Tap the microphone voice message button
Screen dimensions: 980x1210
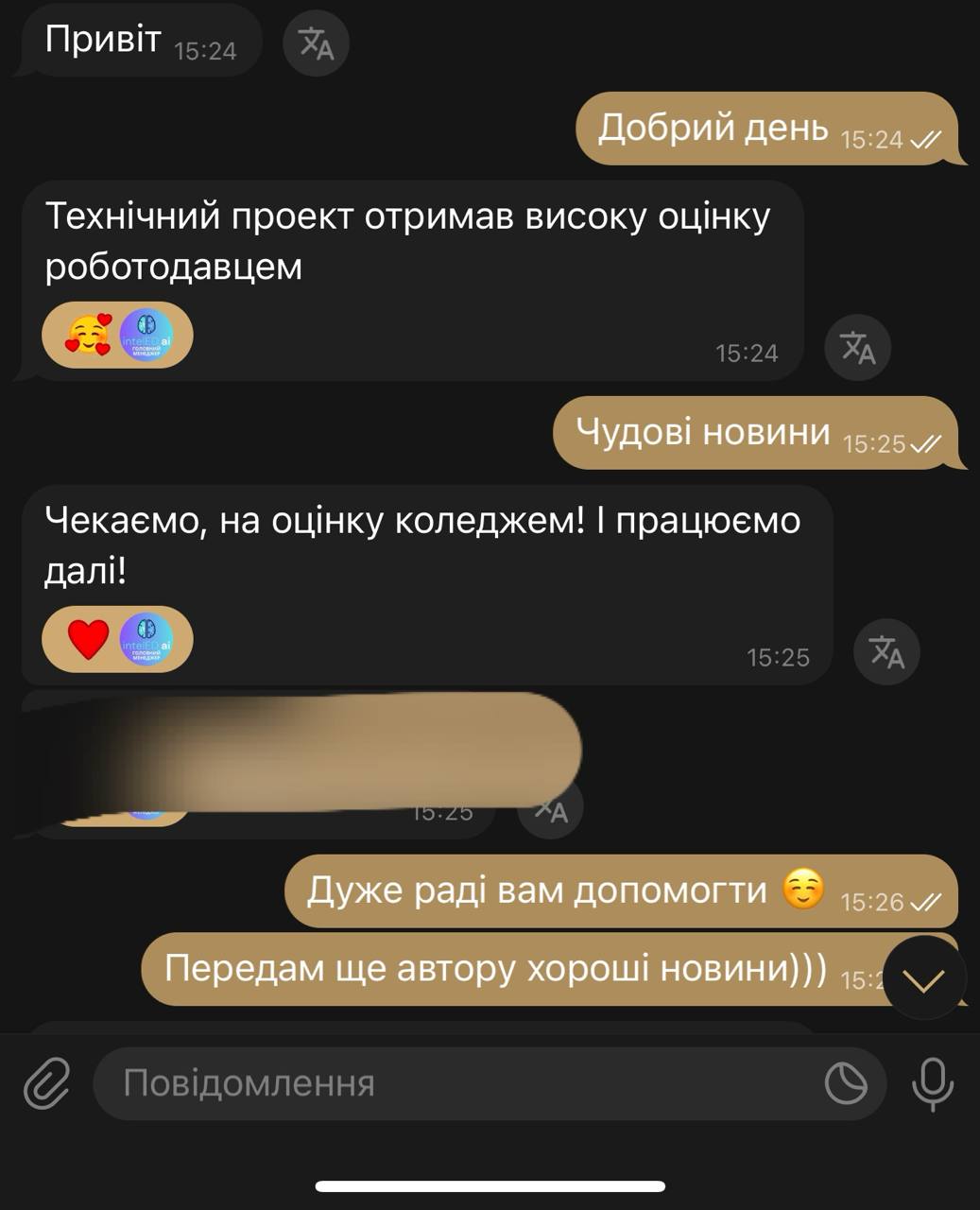(932, 1083)
